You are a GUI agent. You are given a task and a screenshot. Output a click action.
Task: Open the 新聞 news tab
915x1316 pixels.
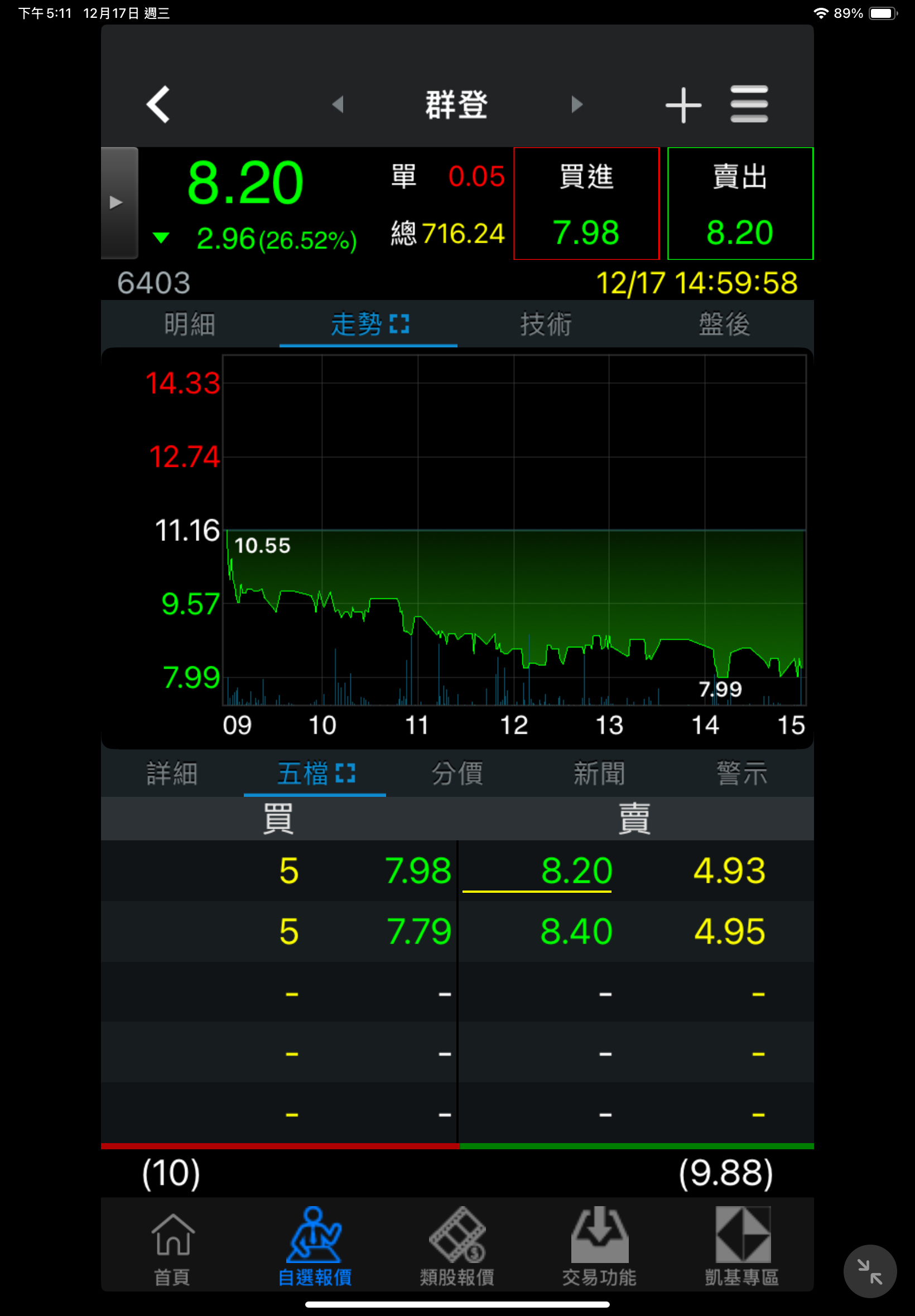[599, 773]
